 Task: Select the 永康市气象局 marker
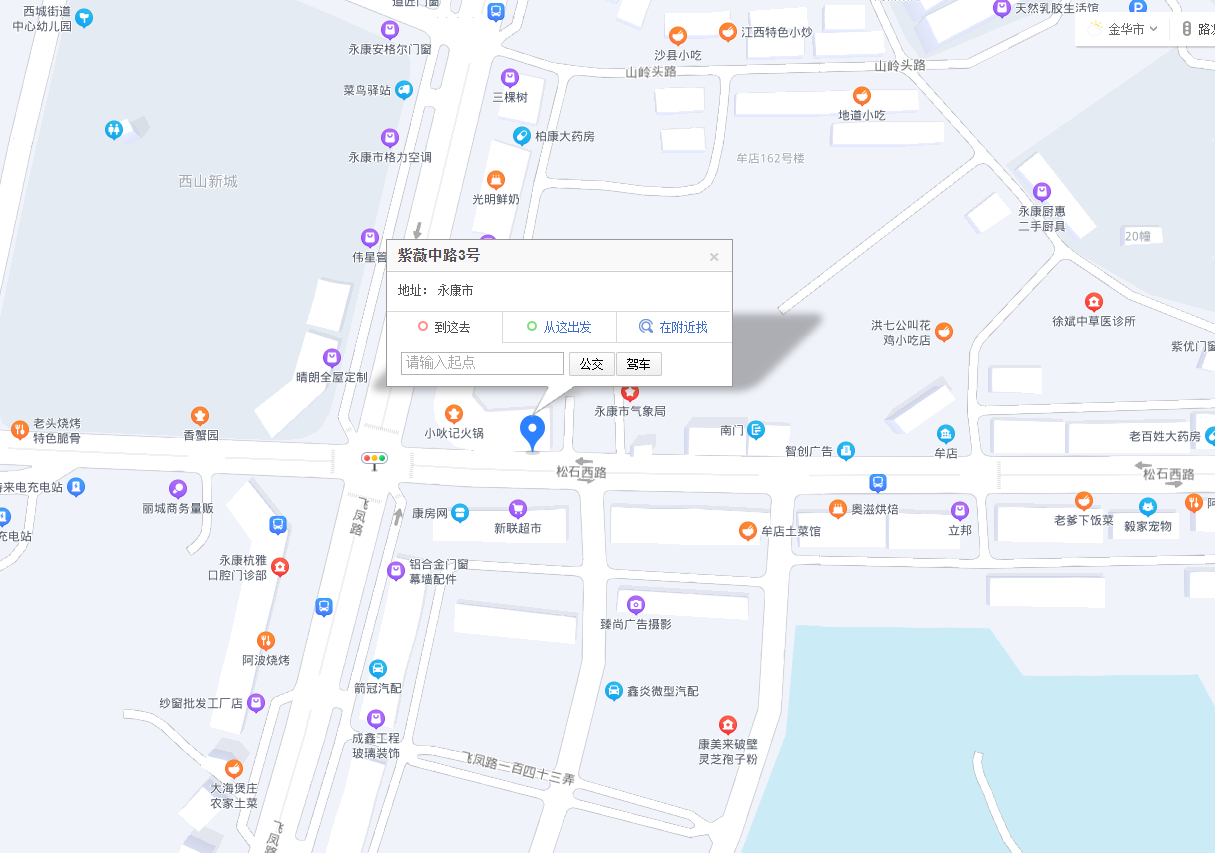click(x=630, y=393)
